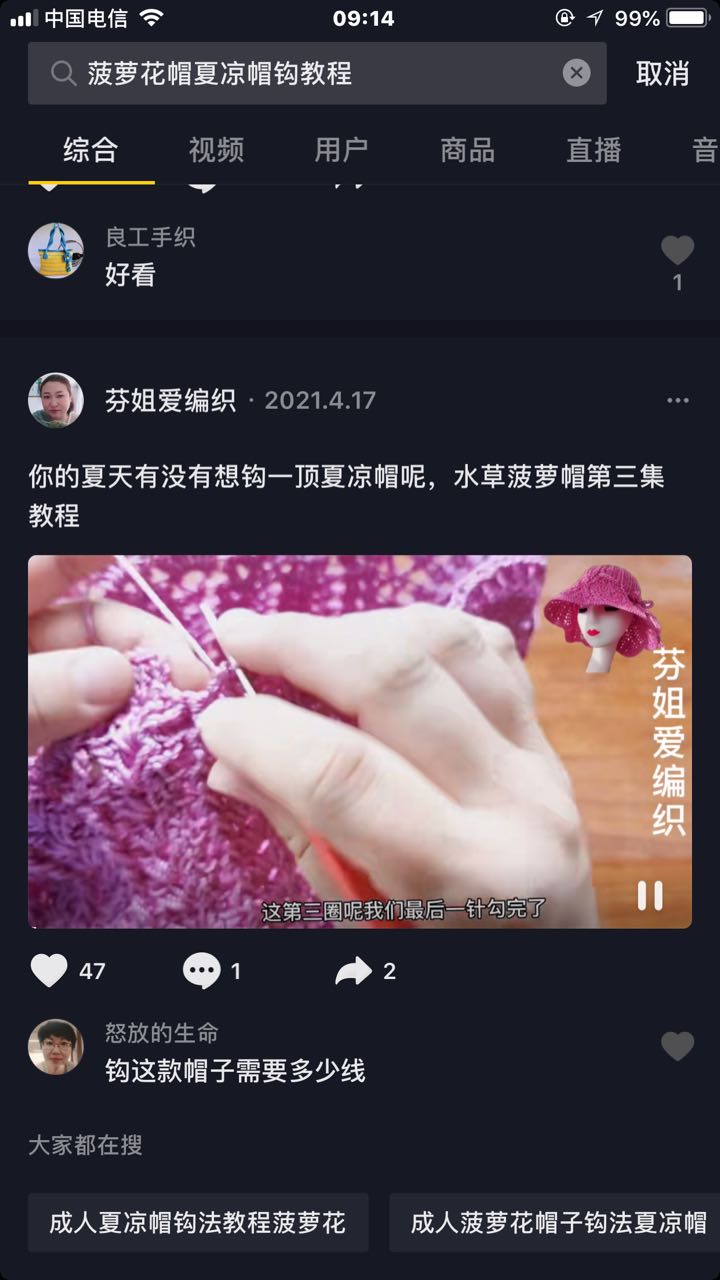Open 芬姐爱编织's profile avatar
This screenshot has width=720, height=1280.
point(56,400)
